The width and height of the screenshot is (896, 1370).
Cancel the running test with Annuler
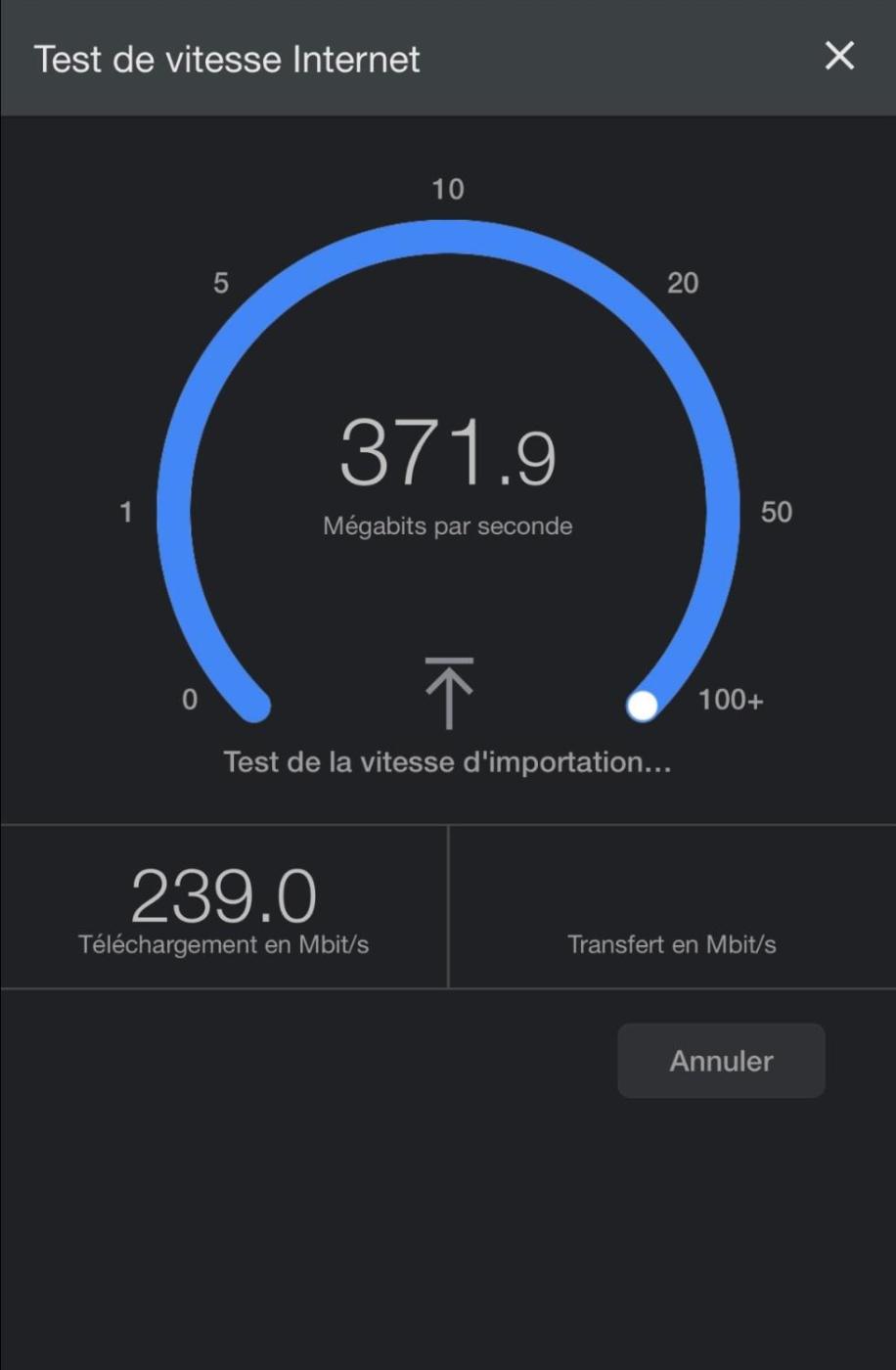point(721,1061)
